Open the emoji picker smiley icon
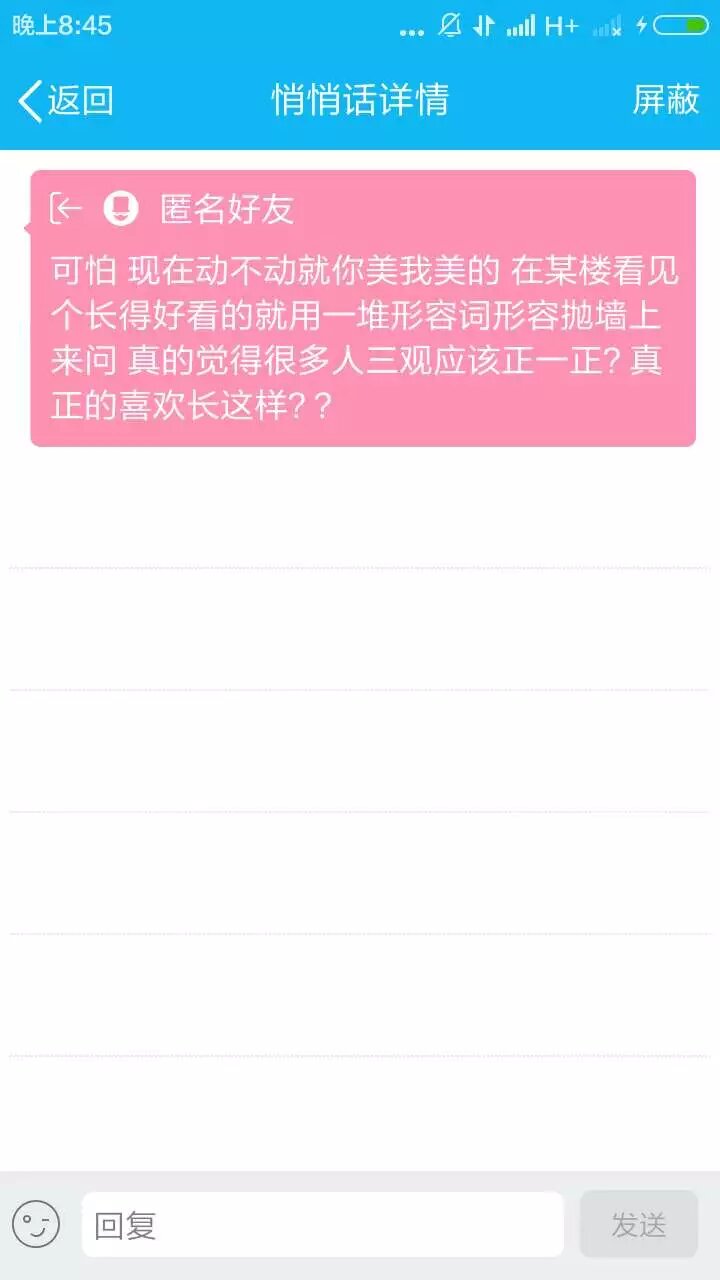720x1280 pixels. 36,1224
